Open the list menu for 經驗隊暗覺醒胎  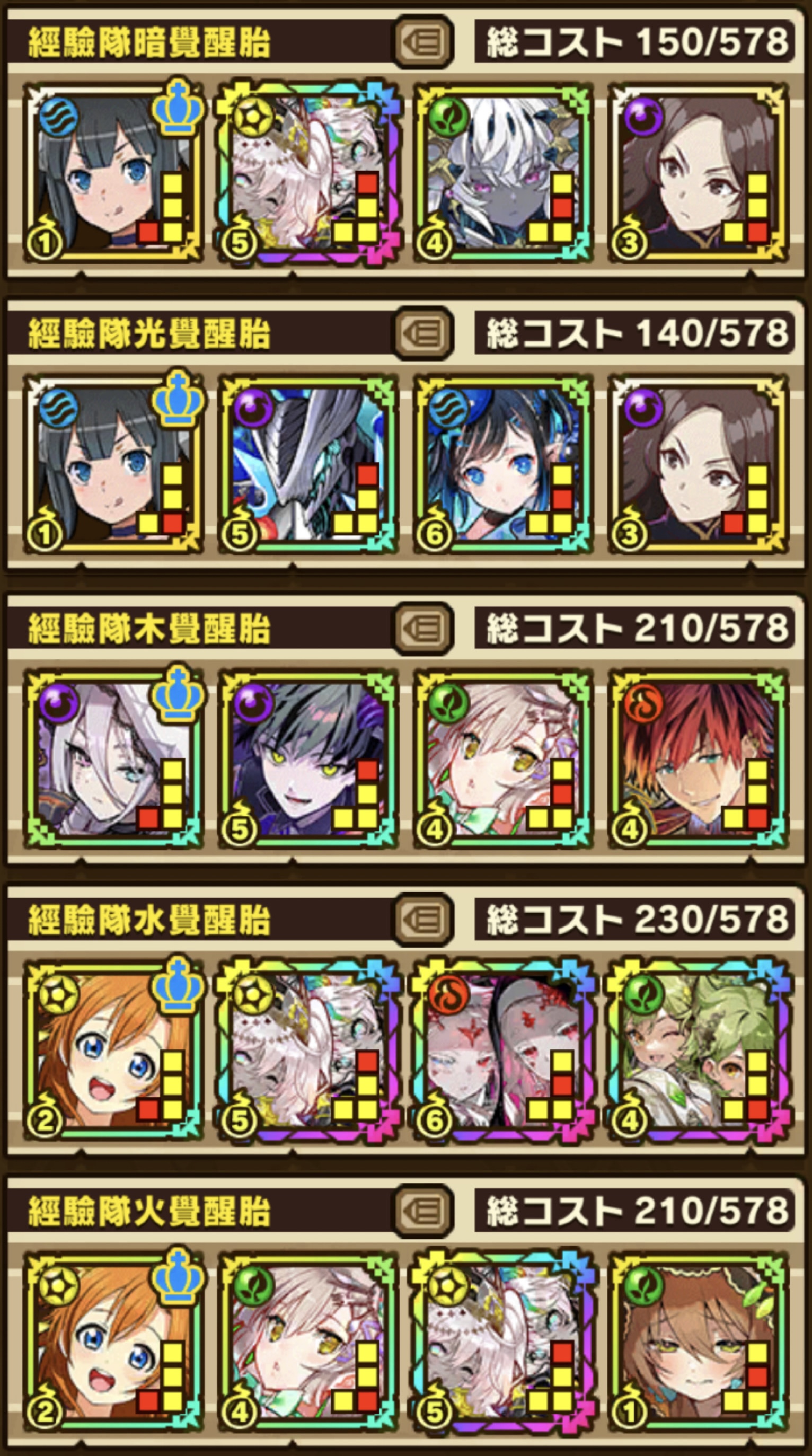click(424, 41)
